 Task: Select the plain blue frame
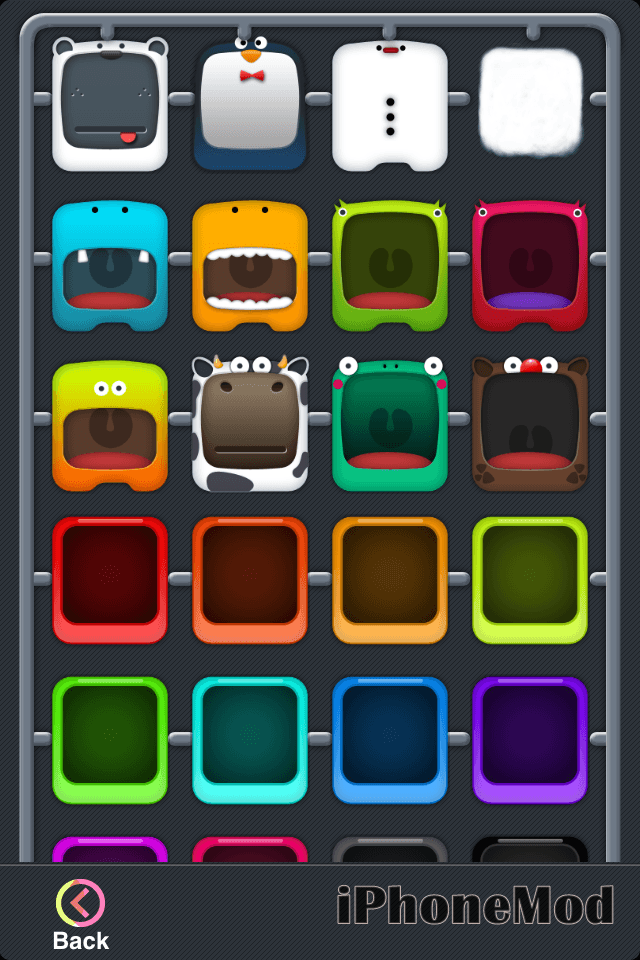pos(390,740)
